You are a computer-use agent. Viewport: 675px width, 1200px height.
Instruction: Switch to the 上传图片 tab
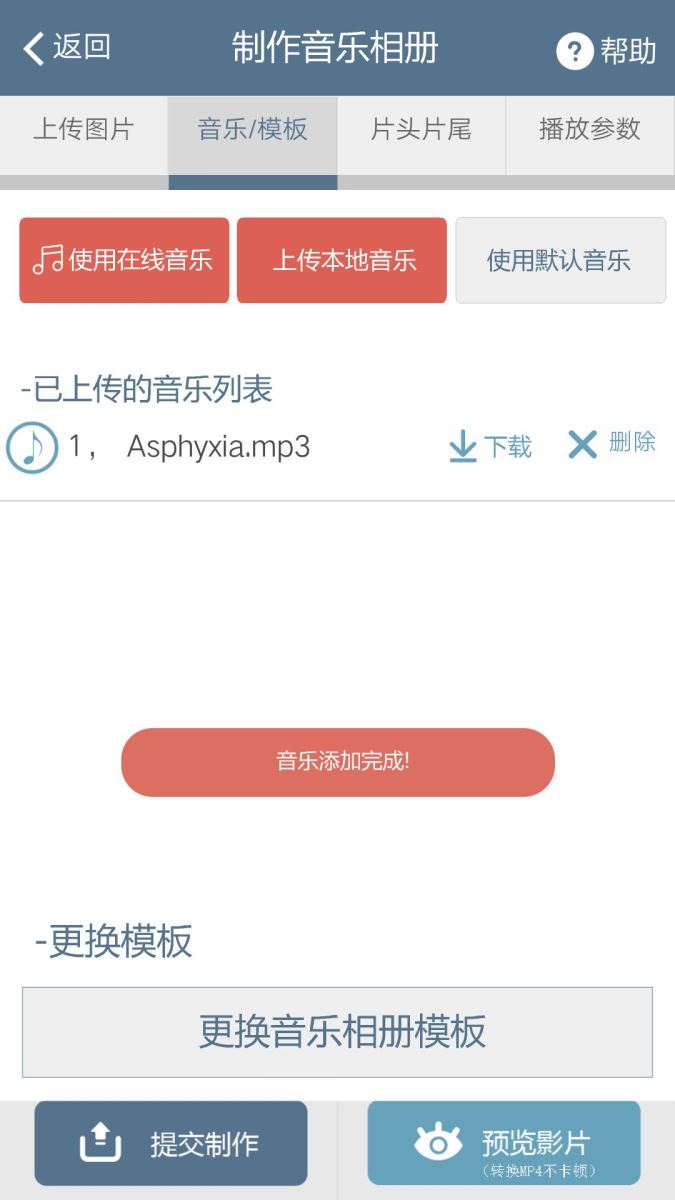pyautogui.click(x=84, y=130)
